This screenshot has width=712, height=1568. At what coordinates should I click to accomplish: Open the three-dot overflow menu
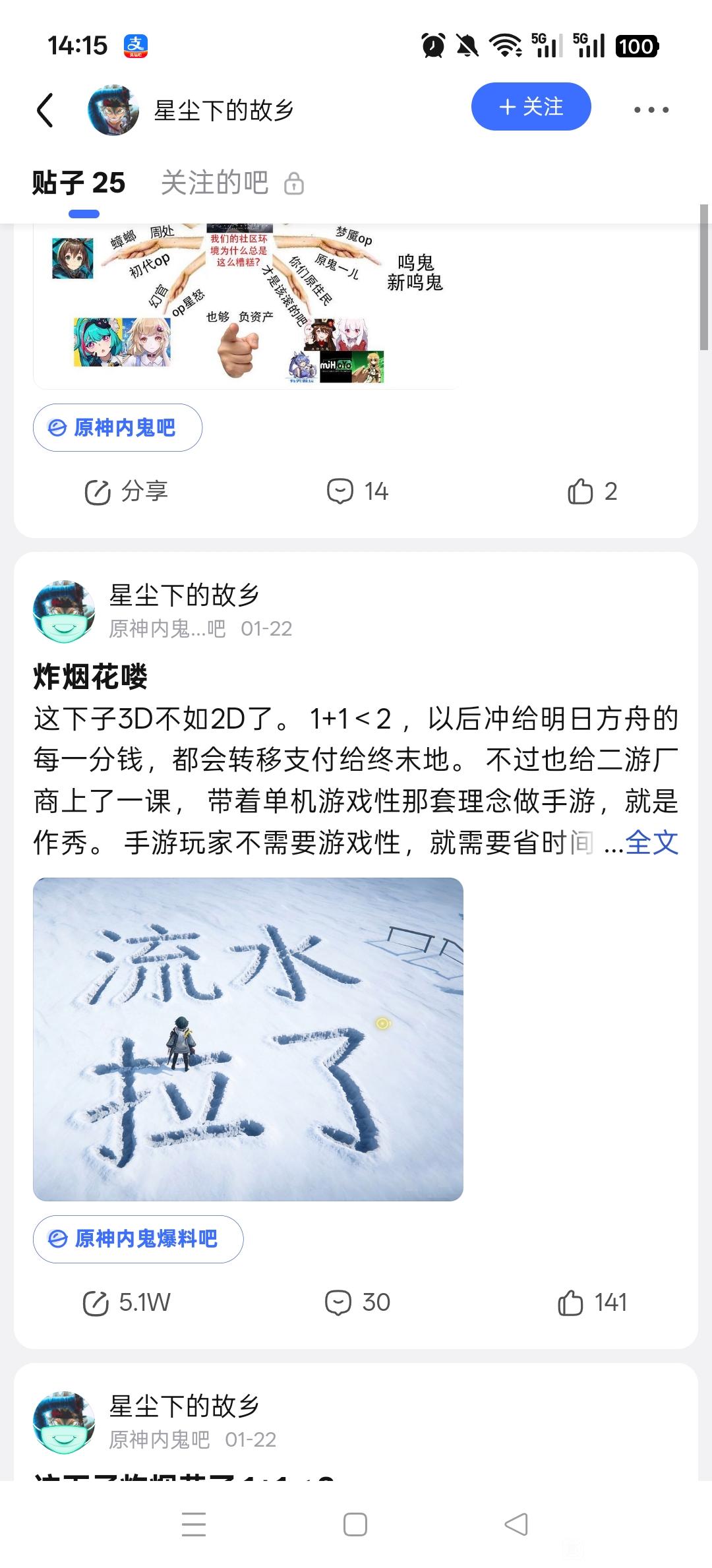point(651,110)
